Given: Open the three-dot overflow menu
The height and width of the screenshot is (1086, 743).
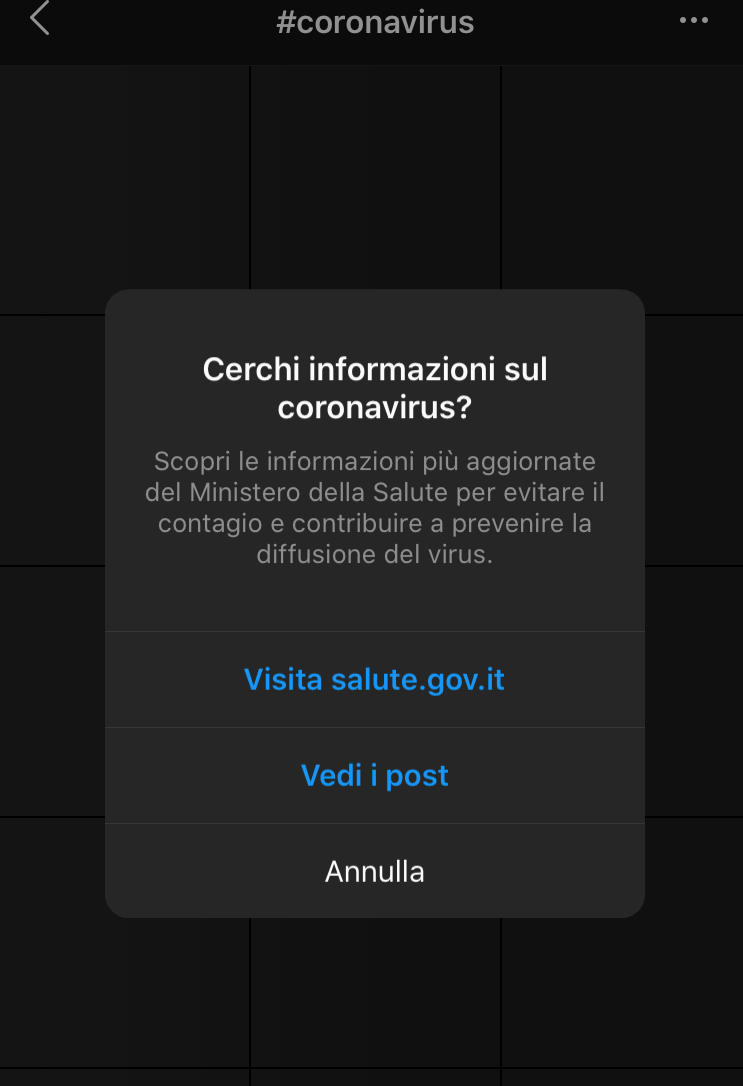Looking at the screenshot, I should [693, 21].
